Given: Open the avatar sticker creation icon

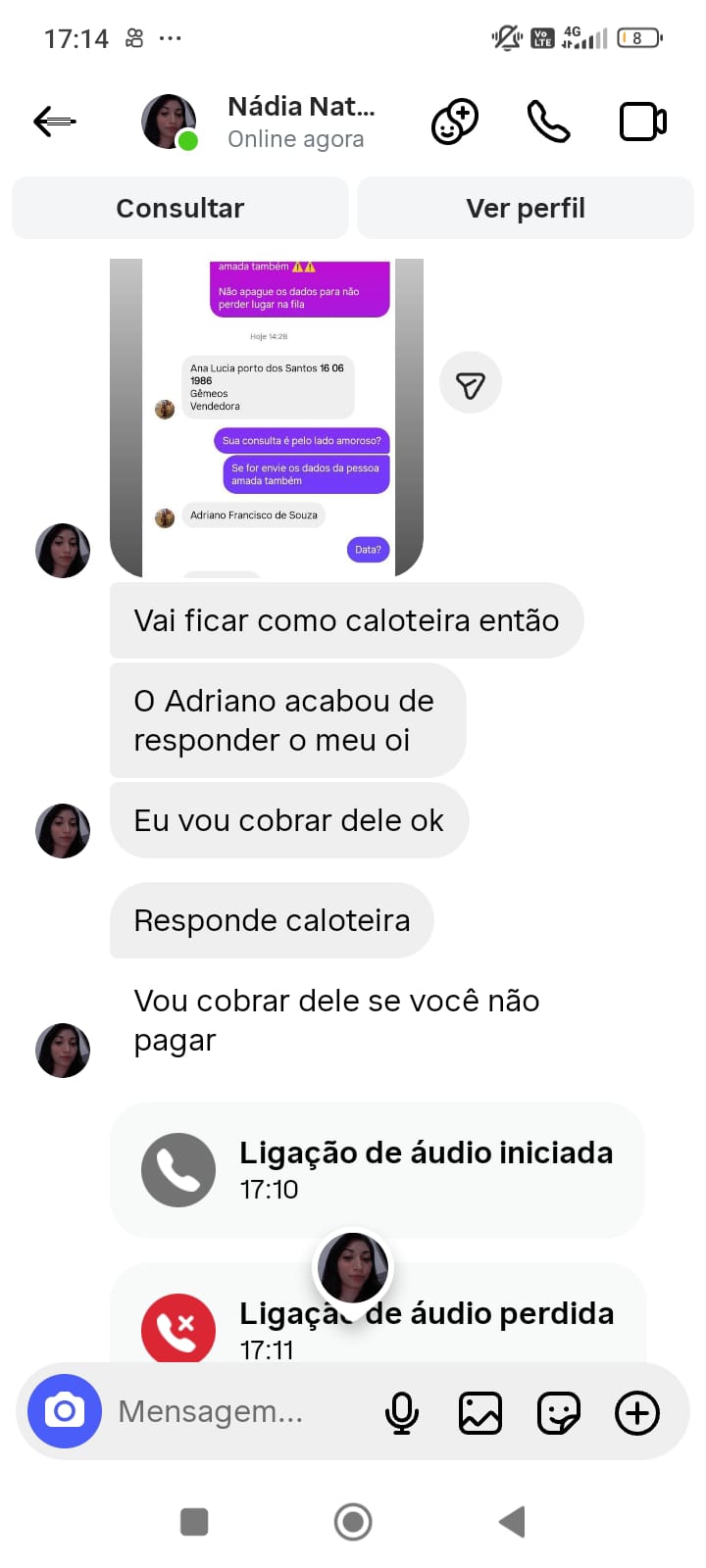Looking at the screenshot, I should [455, 122].
